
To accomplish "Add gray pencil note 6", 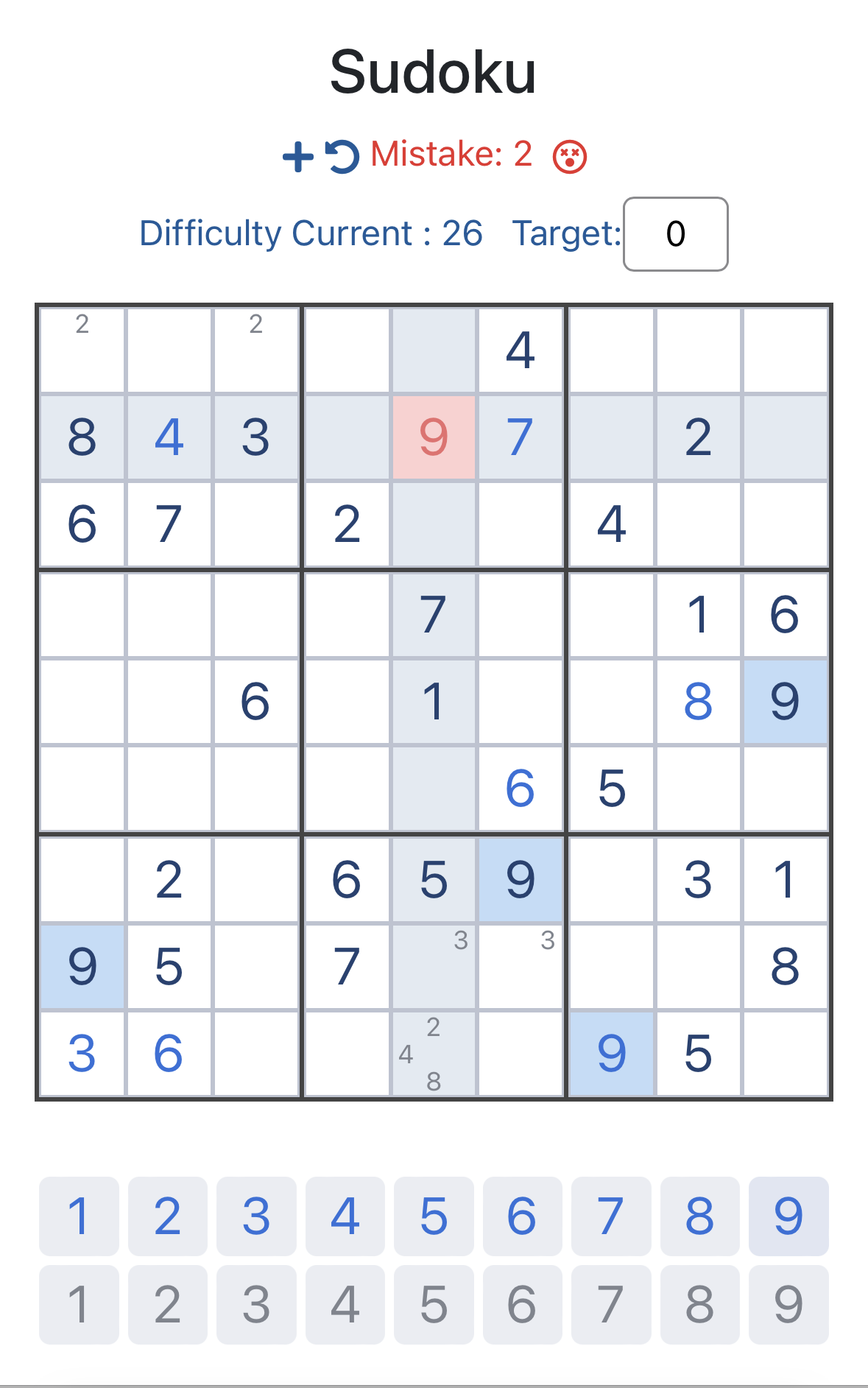I will coord(522,1304).
